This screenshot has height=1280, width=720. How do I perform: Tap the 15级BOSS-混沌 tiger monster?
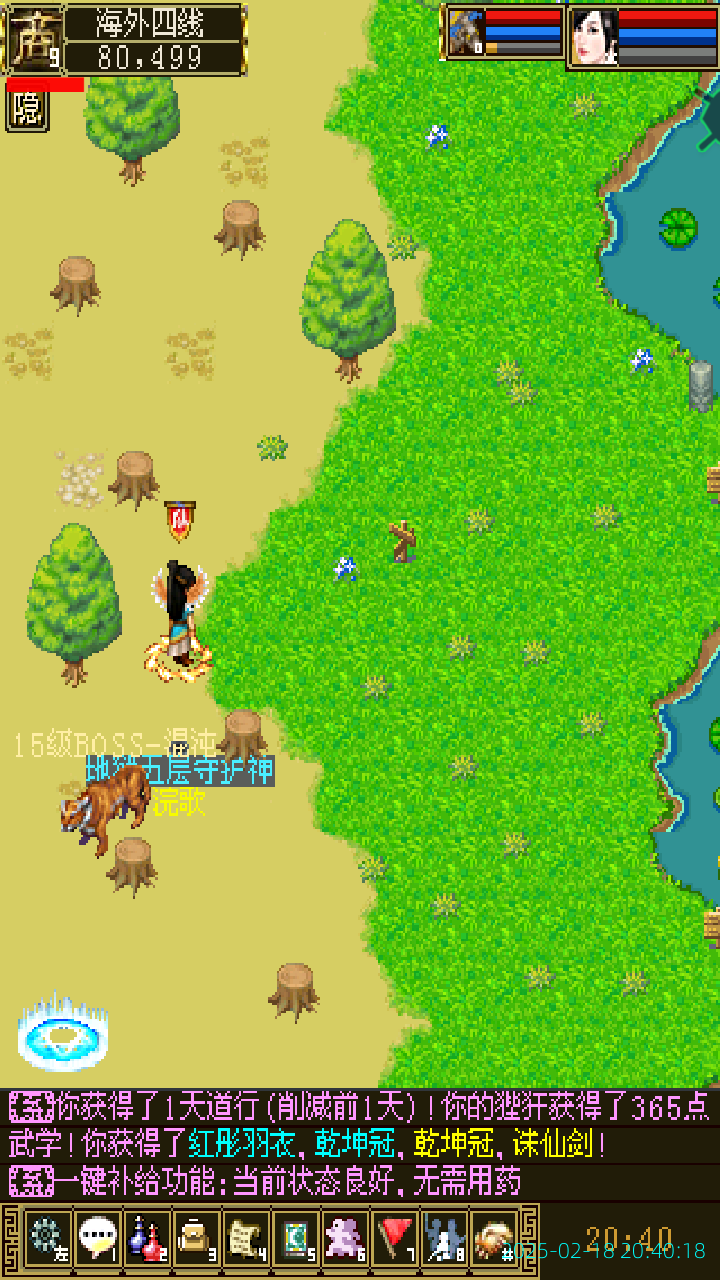103,810
